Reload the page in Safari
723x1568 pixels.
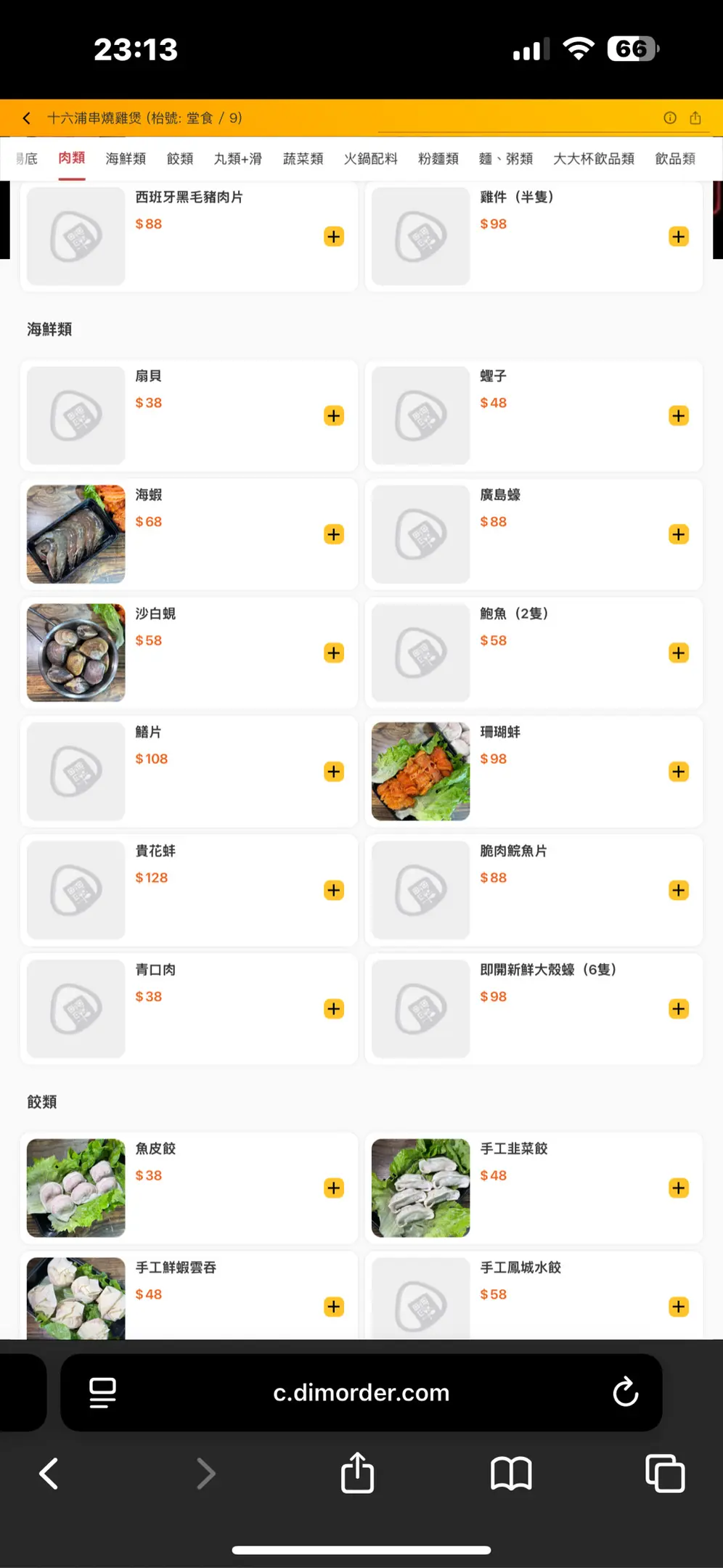point(625,1392)
